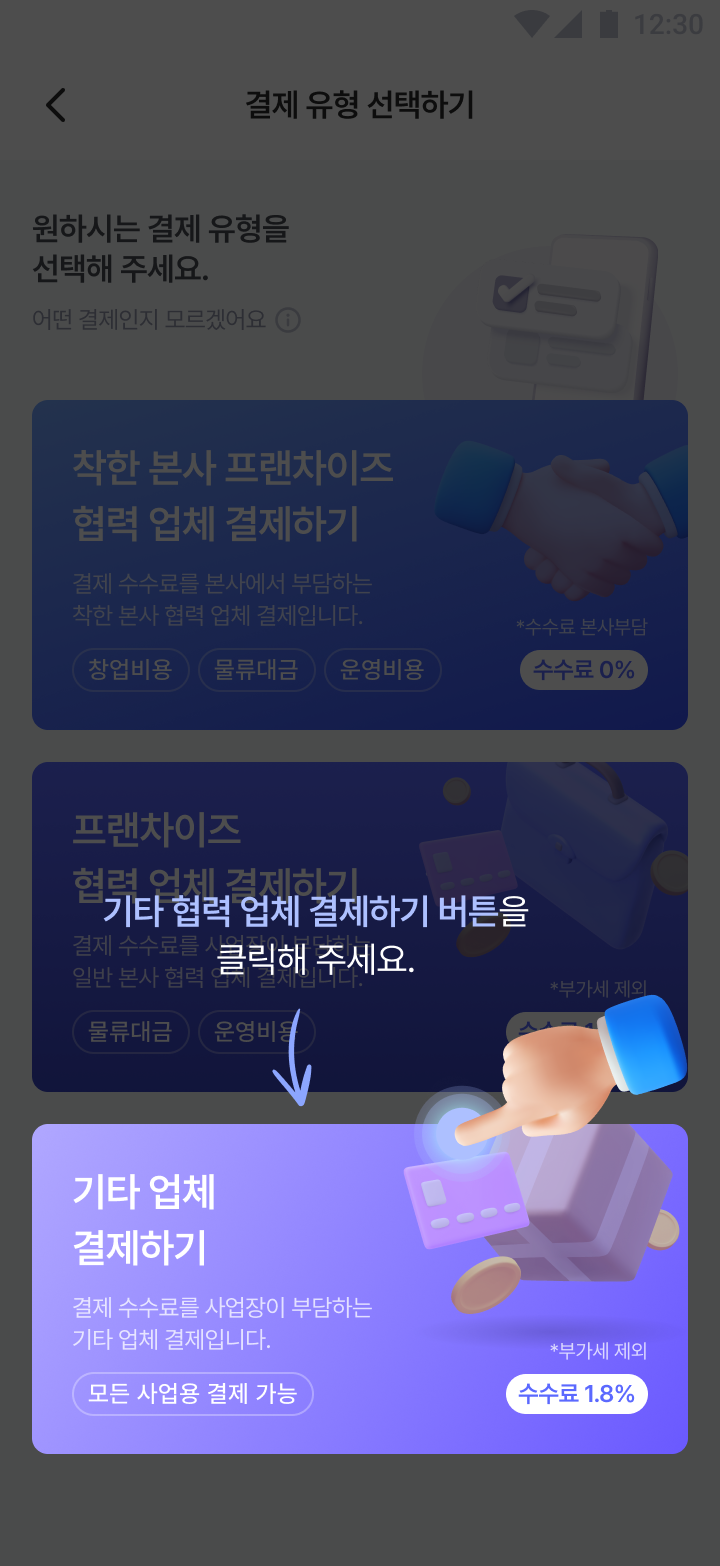Tap the info icon beside 어떤 결제인지 모르겠어요
This screenshot has width=720, height=1566.
coord(288,320)
